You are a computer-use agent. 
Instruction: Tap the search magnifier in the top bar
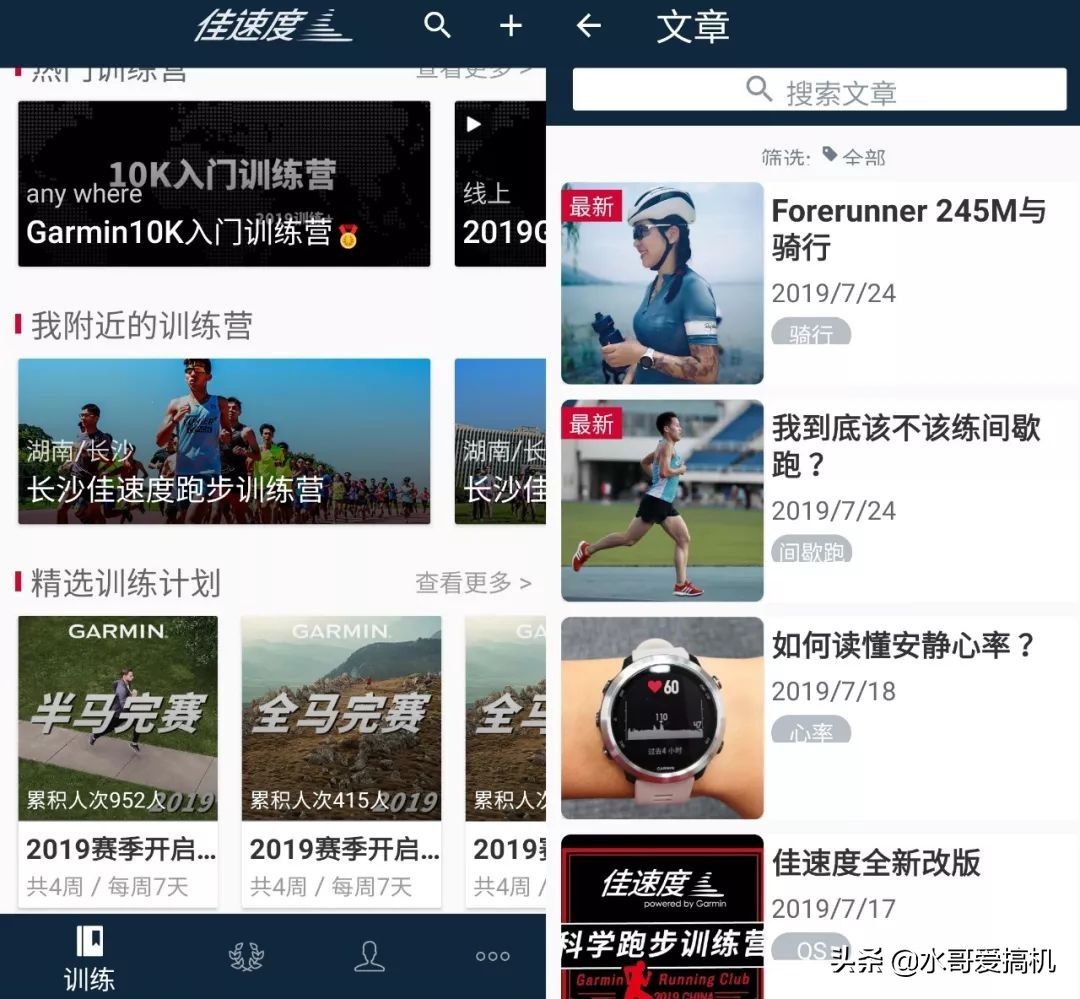click(437, 25)
